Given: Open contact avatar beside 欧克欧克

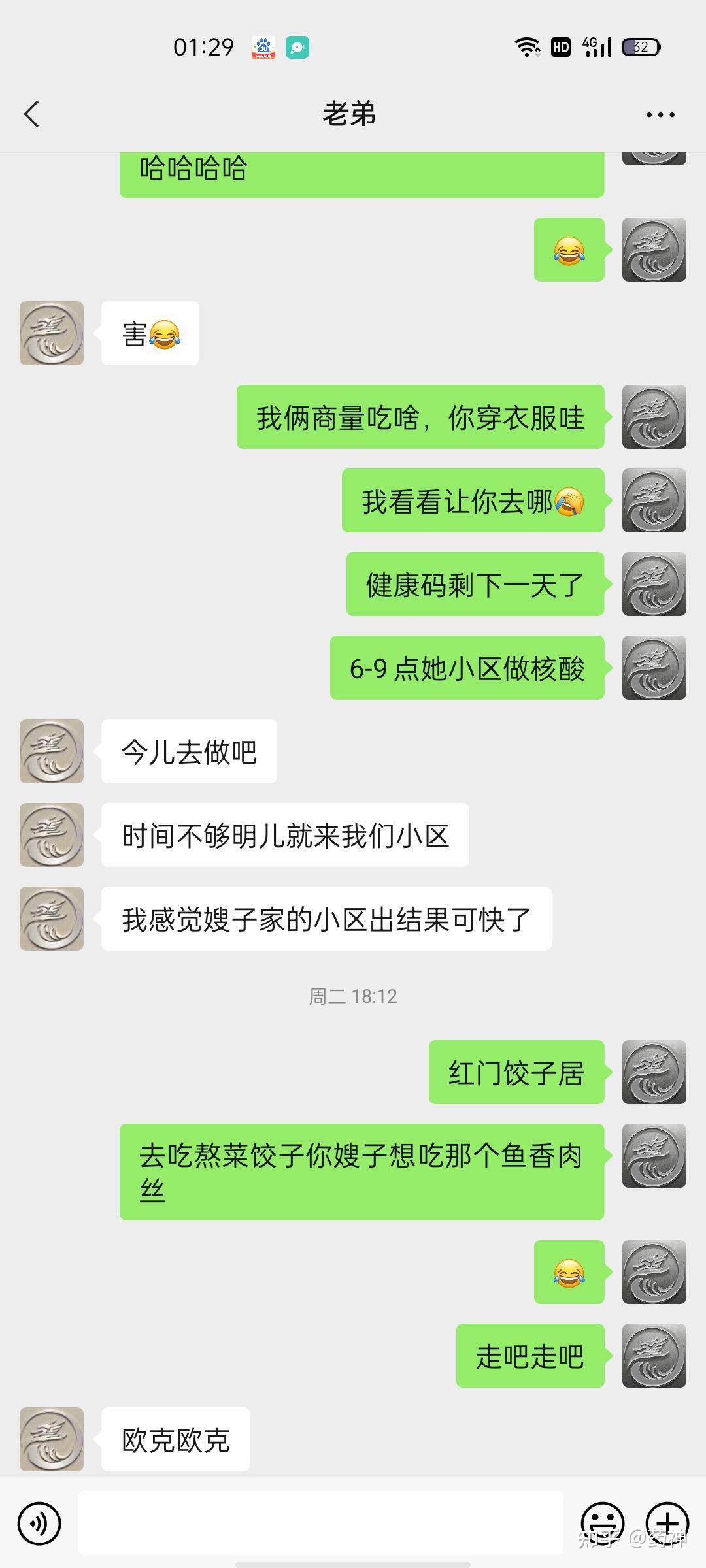Looking at the screenshot, I should click(52, 1439).
